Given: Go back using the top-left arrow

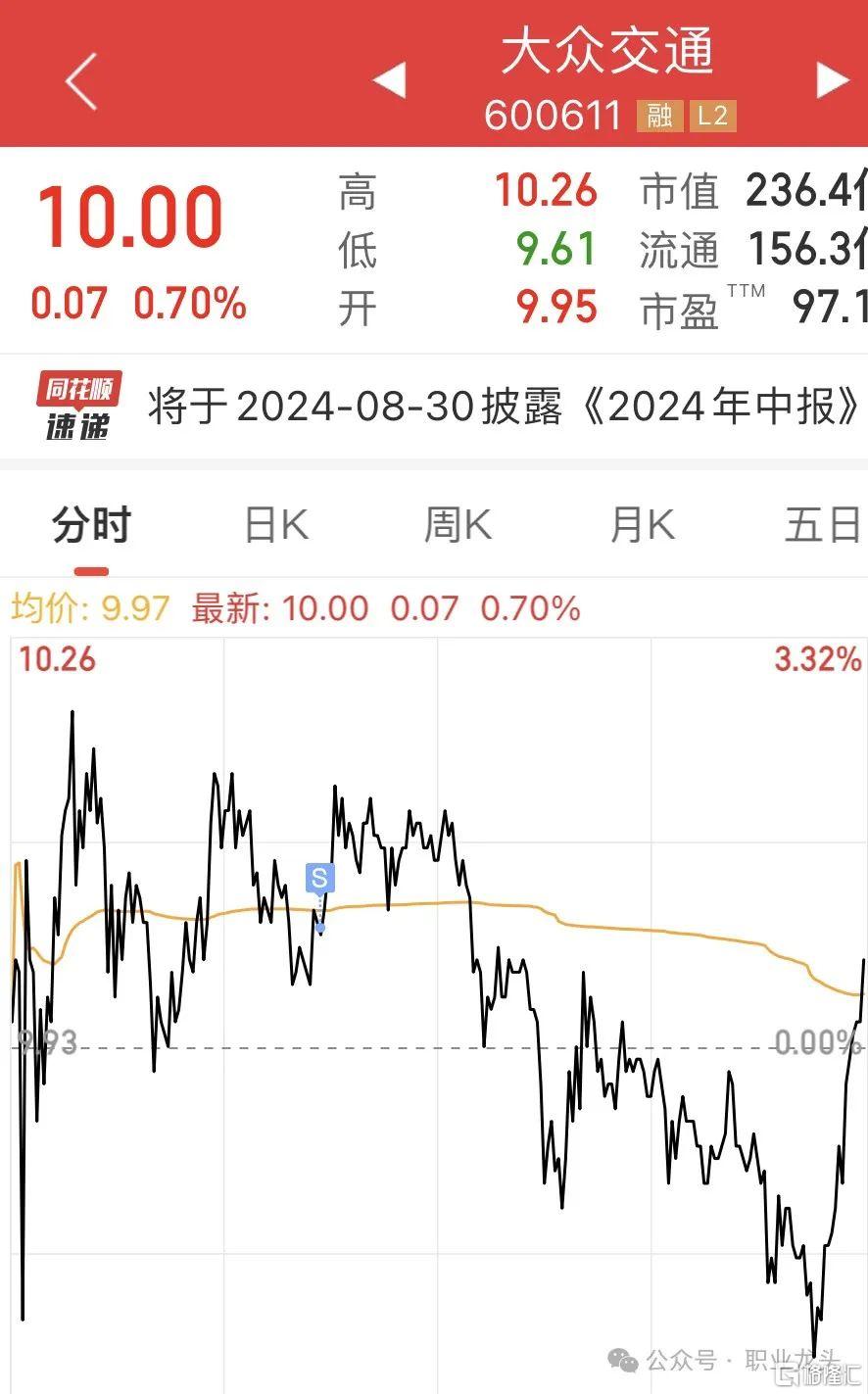Looking at the screenshot, I should point(81,80).
